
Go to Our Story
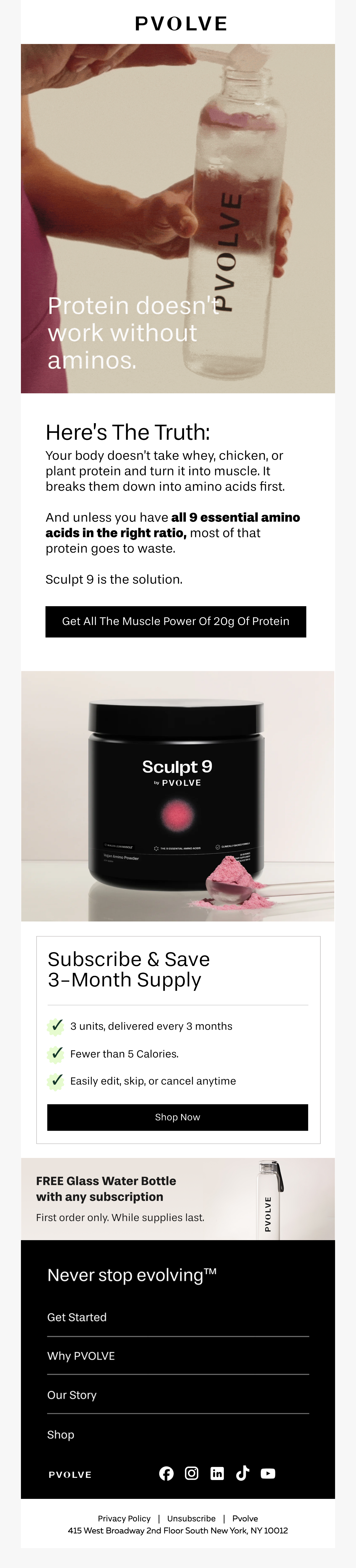(x=72, y=1395)
